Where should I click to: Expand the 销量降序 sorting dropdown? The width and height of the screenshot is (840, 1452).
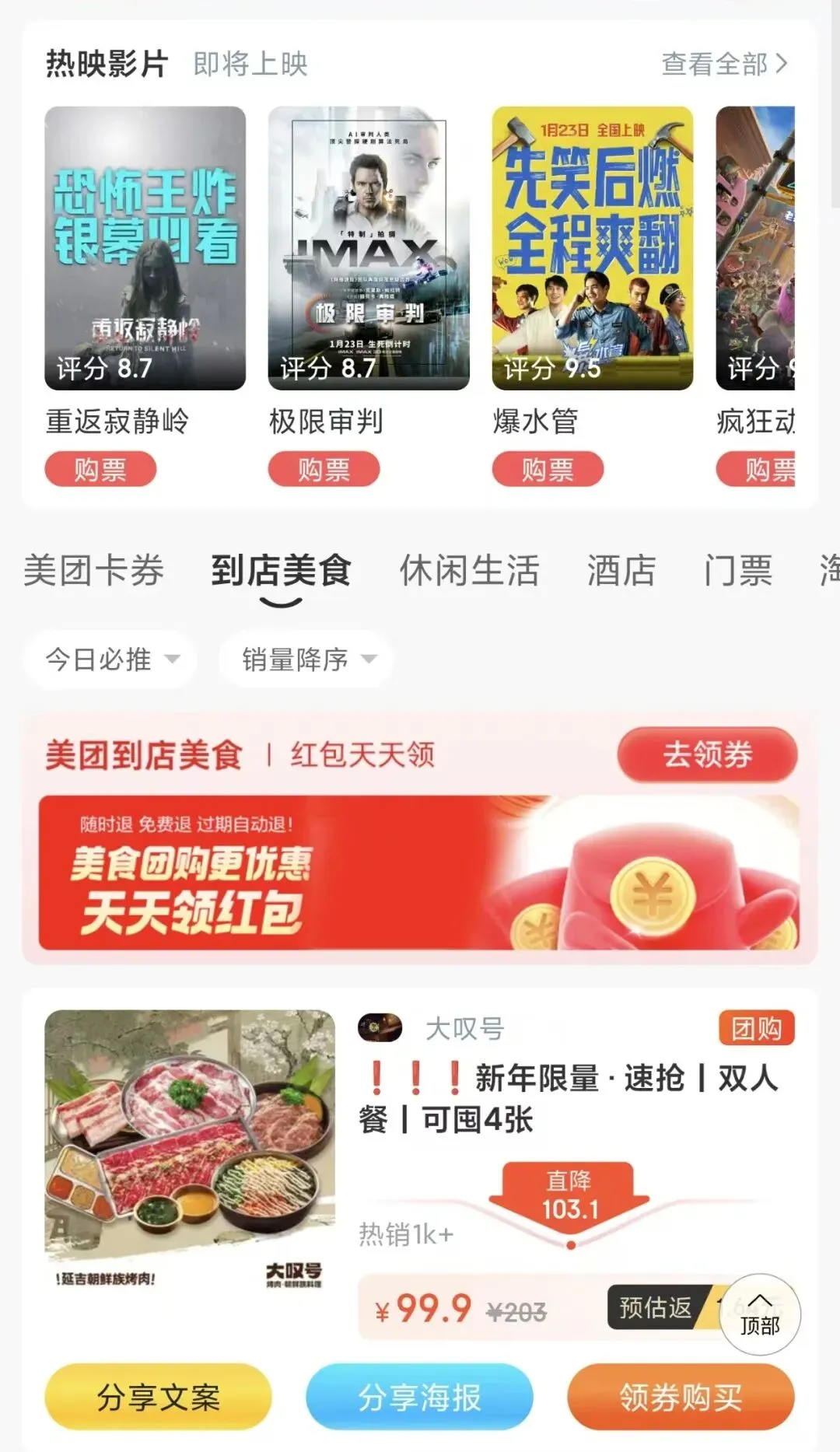pos(307,660)
